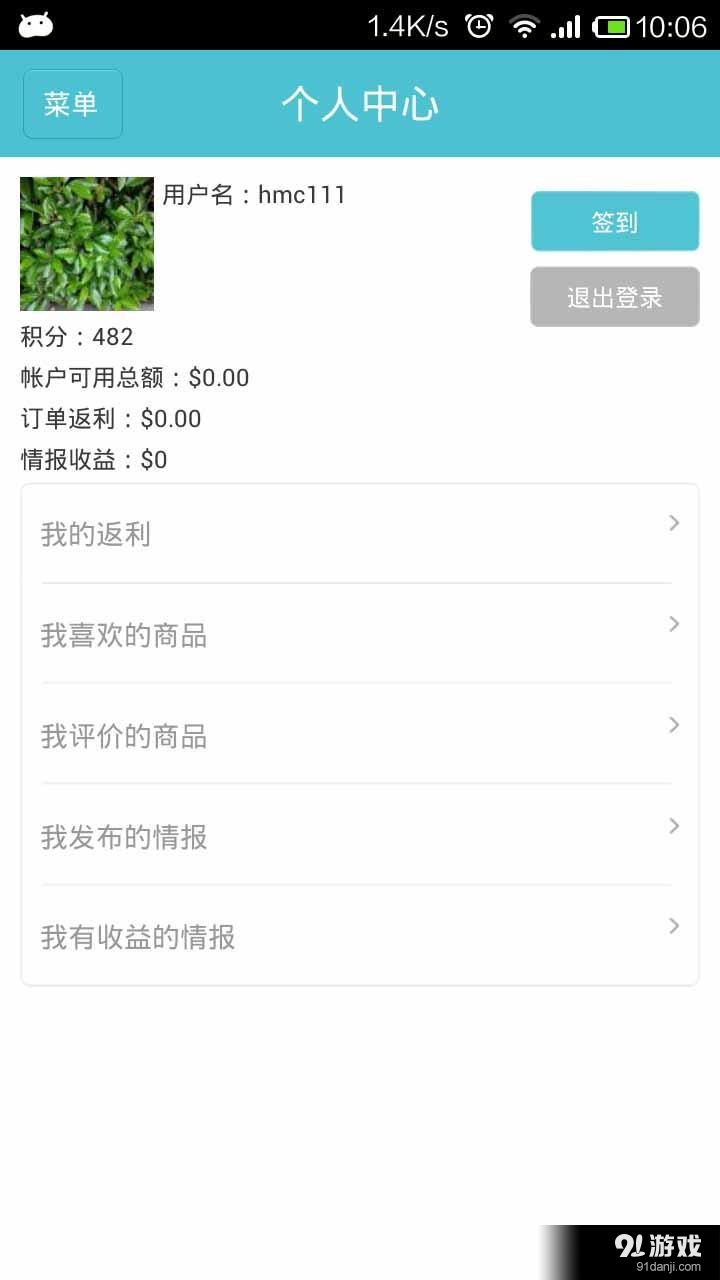The image size is (720, 1280).
Task: Tap the alarm clock icon in the status bar
Action: 479,25
